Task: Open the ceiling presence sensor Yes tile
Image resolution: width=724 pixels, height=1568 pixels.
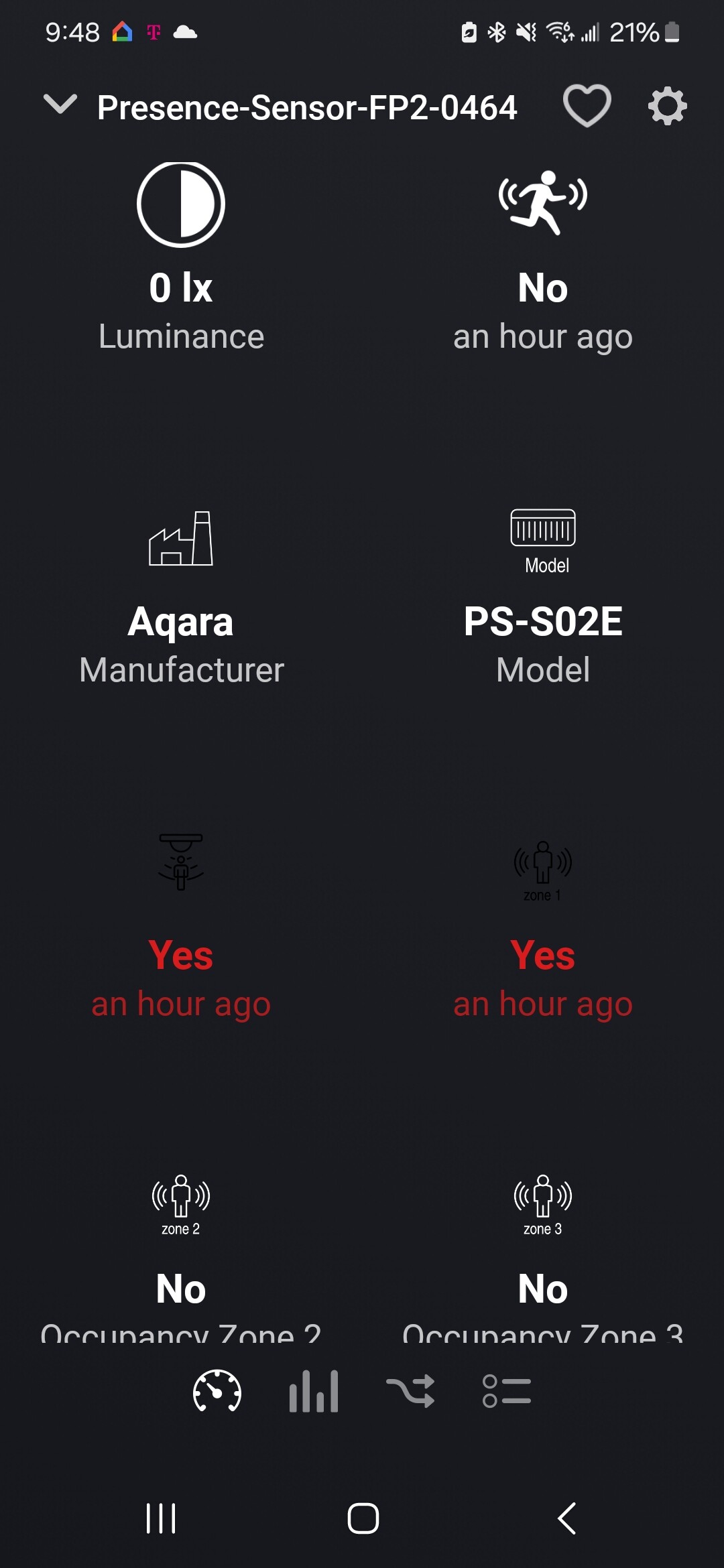Action: click(181, 928)
